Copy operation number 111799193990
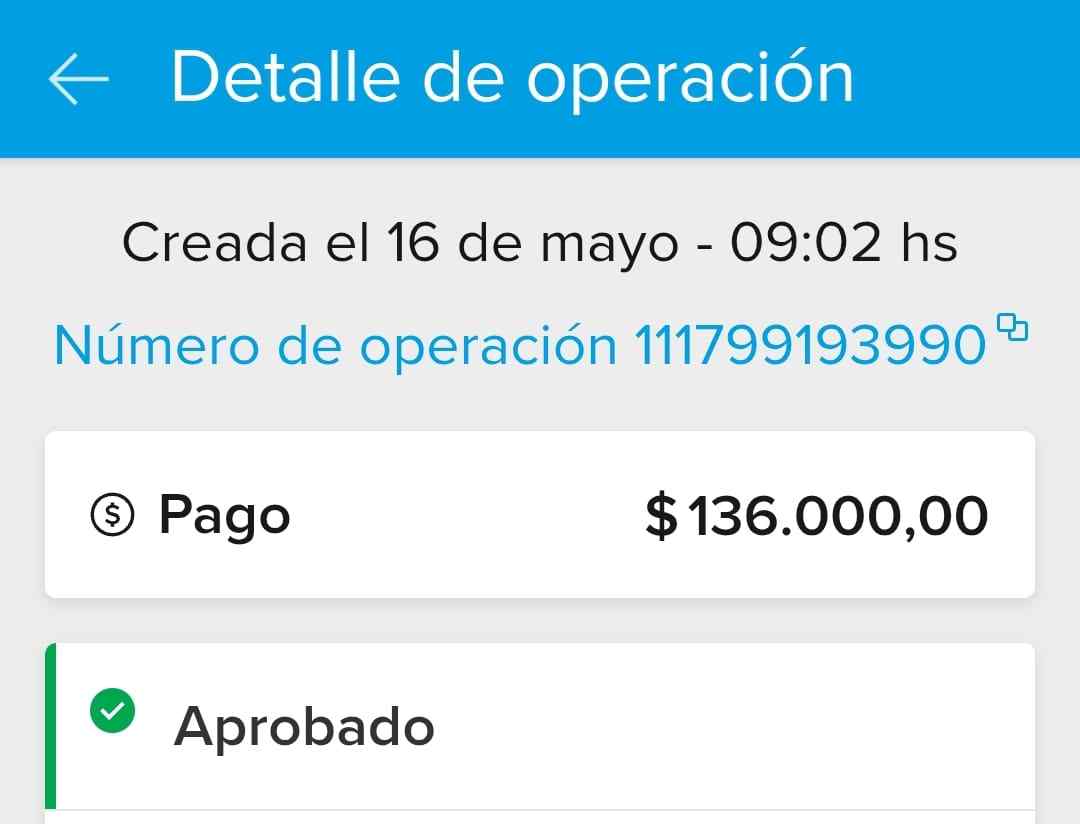Image resolution: width=1080 pixels, height=824 pixels. (x=1013, y=327)
